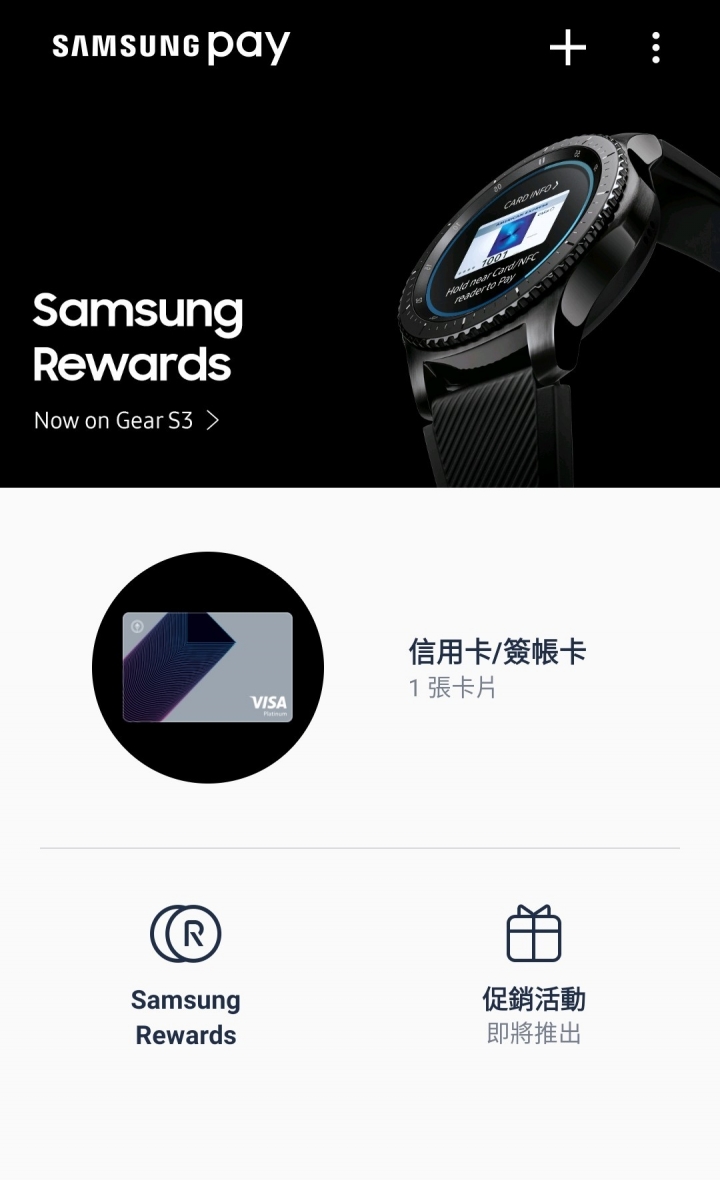Open Samsung Rewards

click(x=186, y=975)
